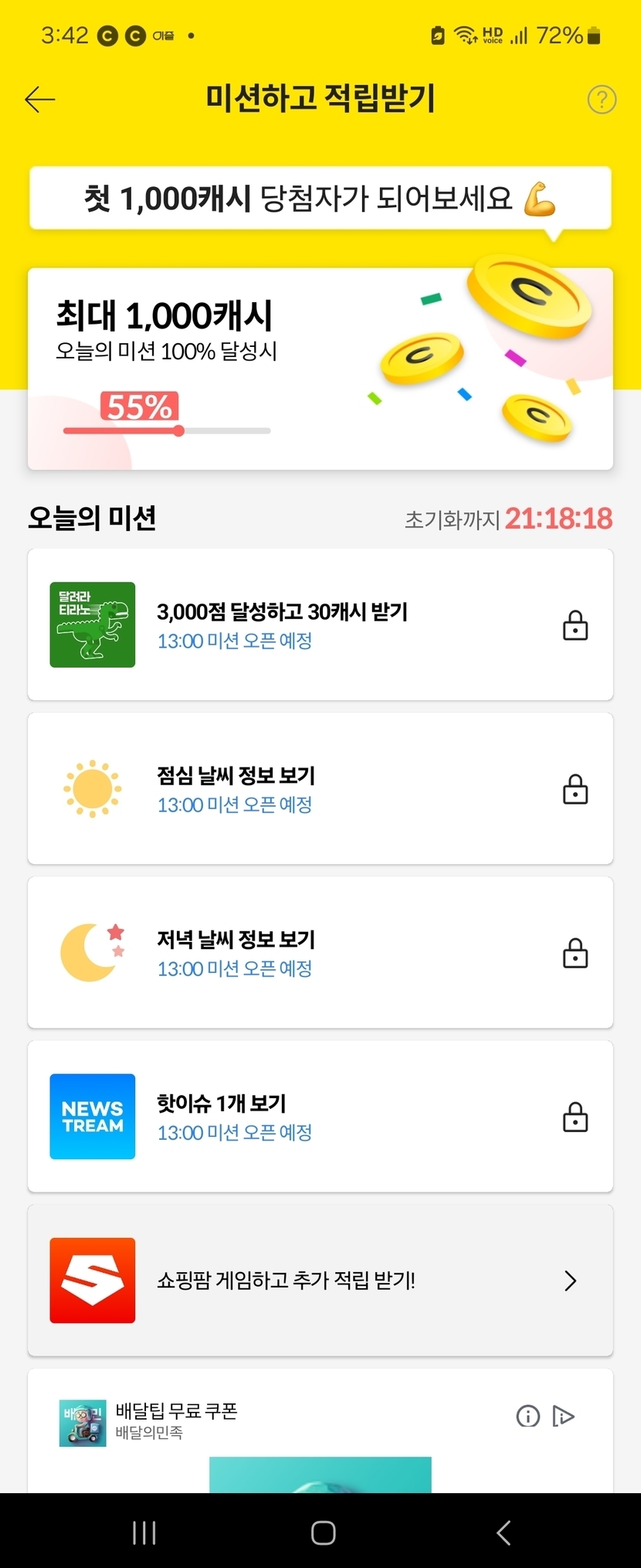
Task: Tap the AdChoices triangle icon on the ad
Action: (x=564, y=1416)
